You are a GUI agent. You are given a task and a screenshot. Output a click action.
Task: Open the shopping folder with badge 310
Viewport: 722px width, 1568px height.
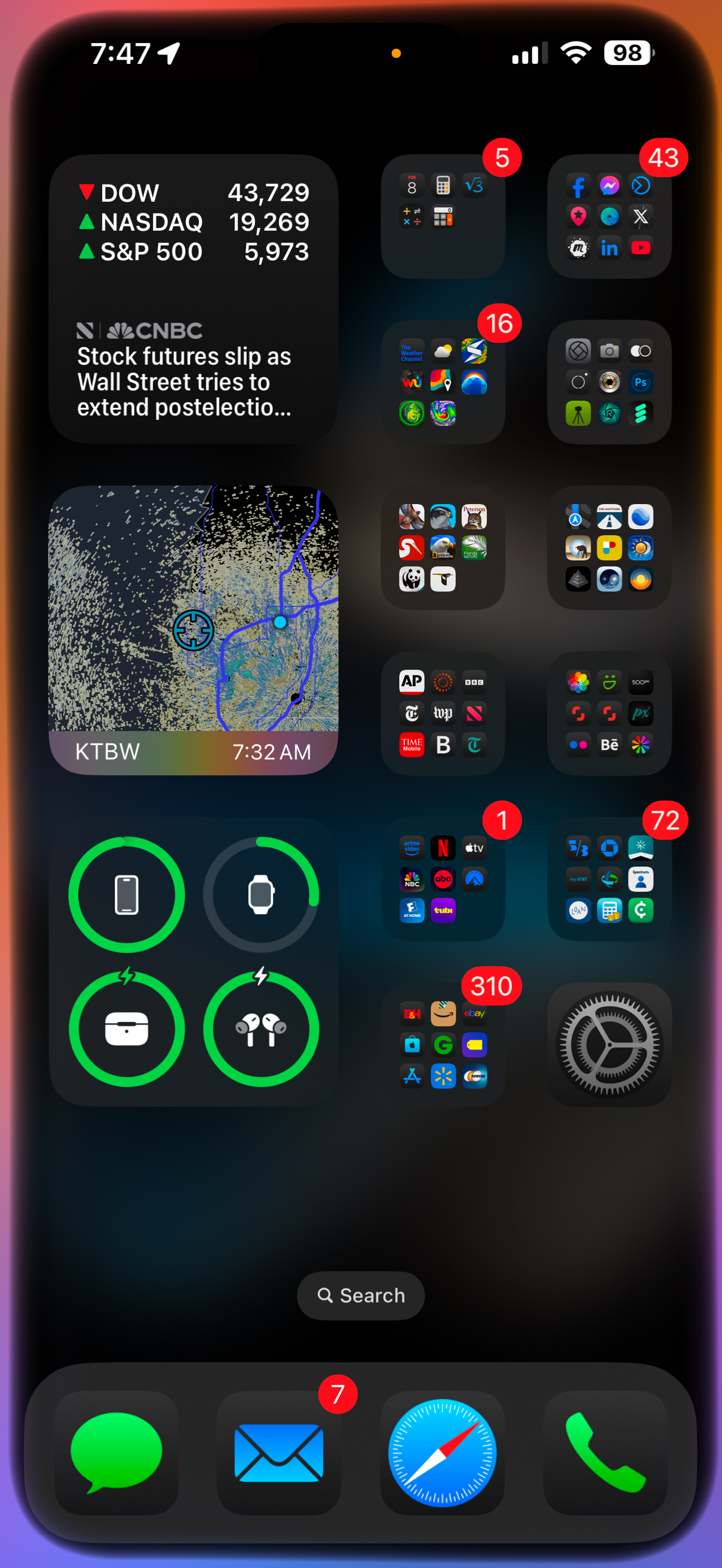click(443, 1045)
